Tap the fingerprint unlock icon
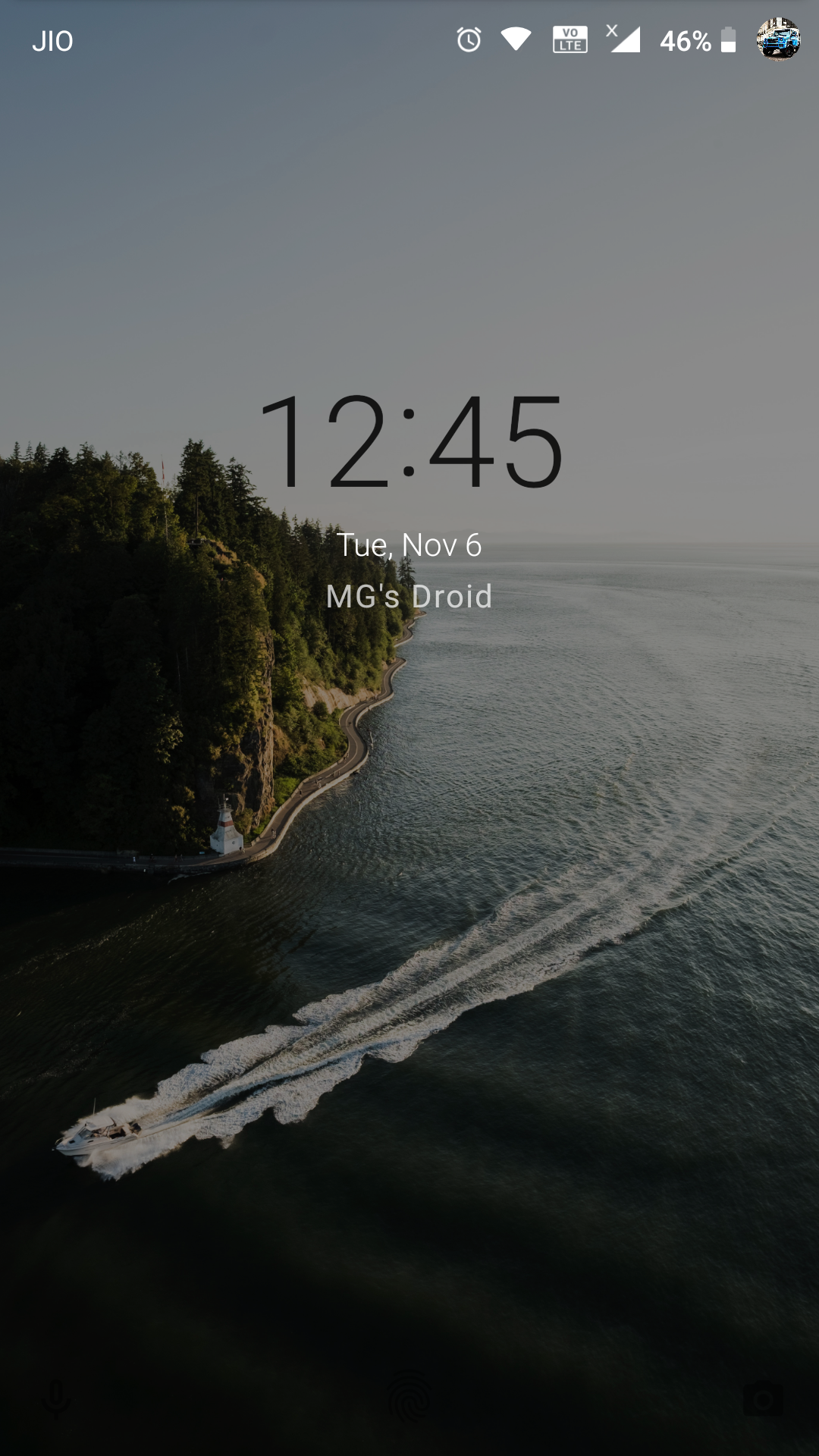 [409, 1400]
